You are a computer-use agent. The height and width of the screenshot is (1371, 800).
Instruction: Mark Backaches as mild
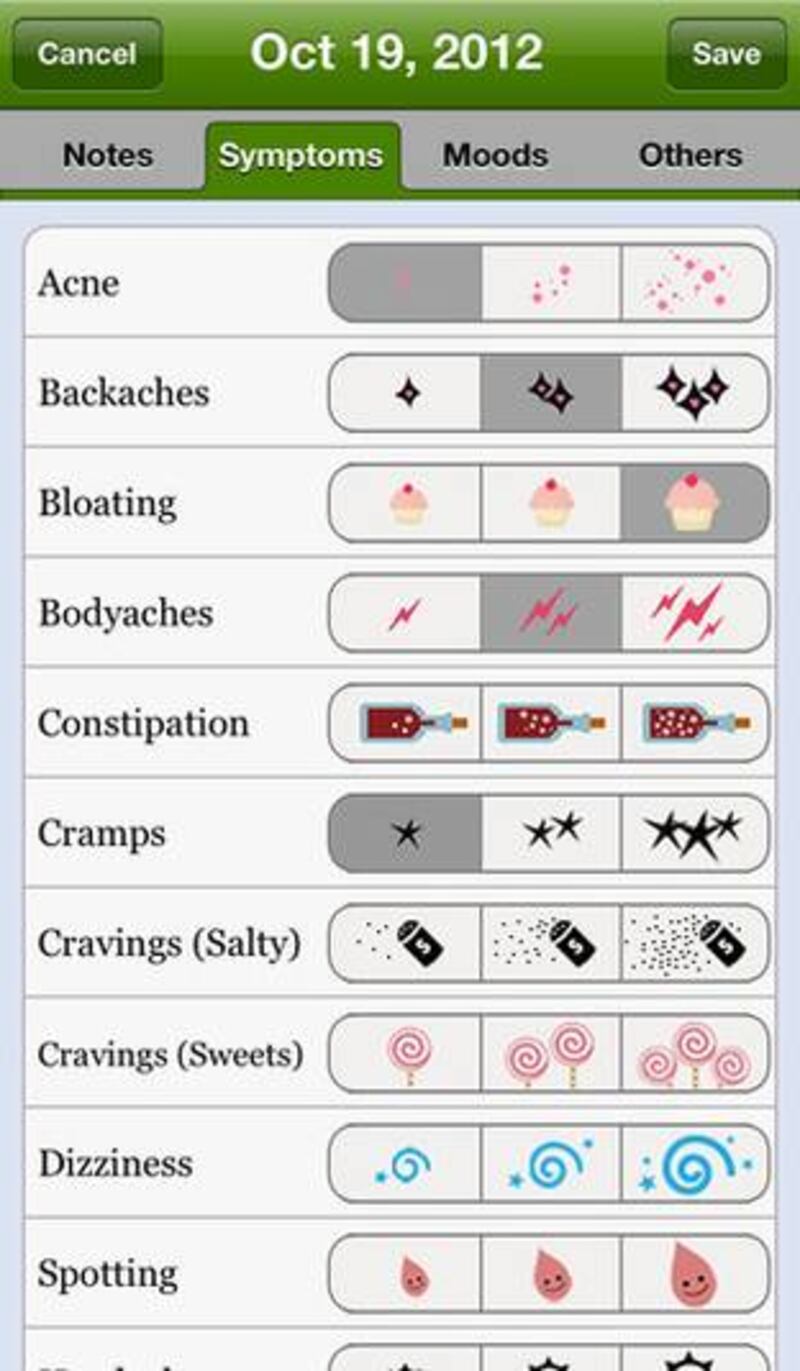[406, 393]
